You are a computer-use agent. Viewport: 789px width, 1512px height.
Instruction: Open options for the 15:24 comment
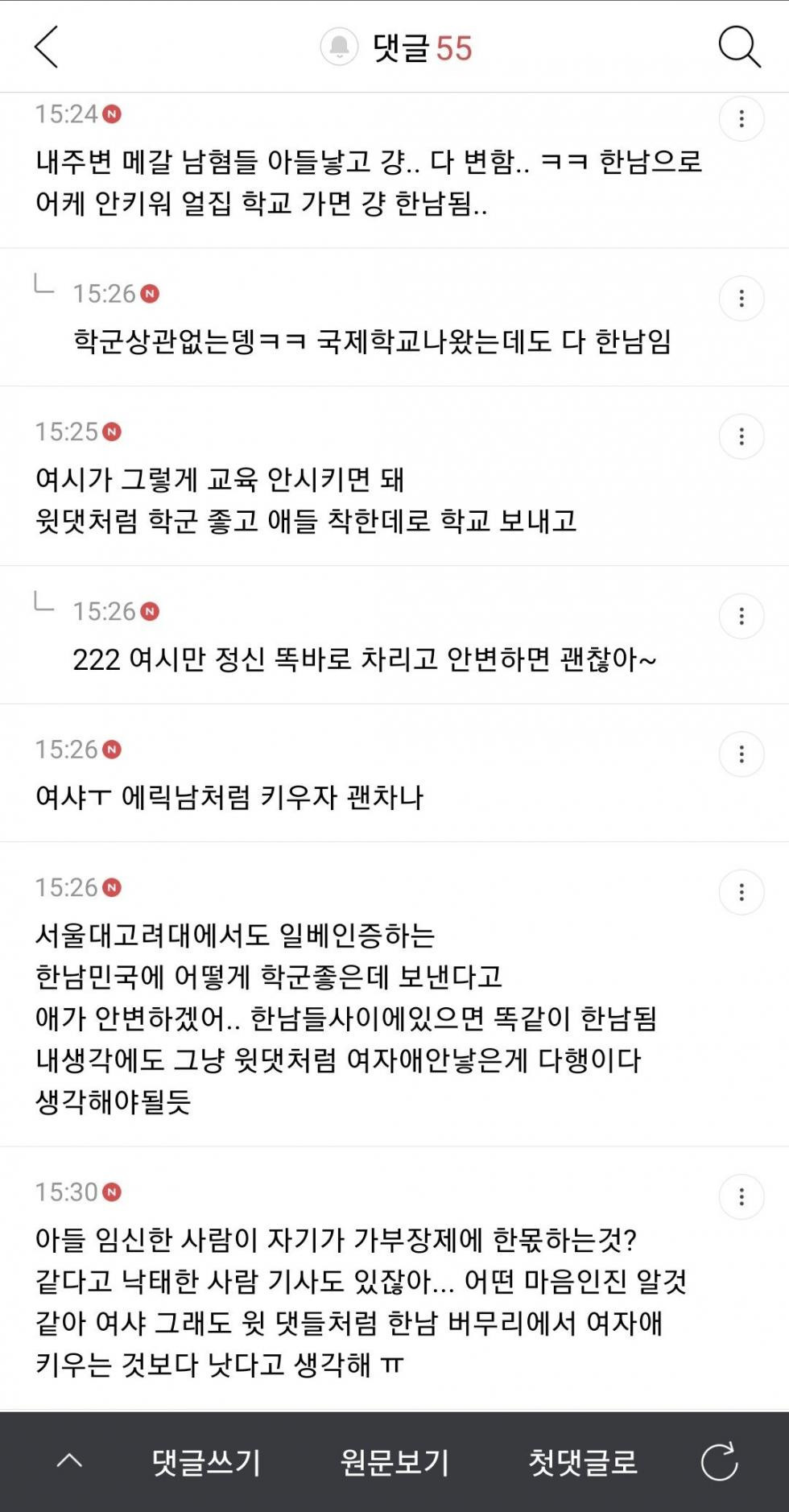pyautogui.click(x=741, y=119)
